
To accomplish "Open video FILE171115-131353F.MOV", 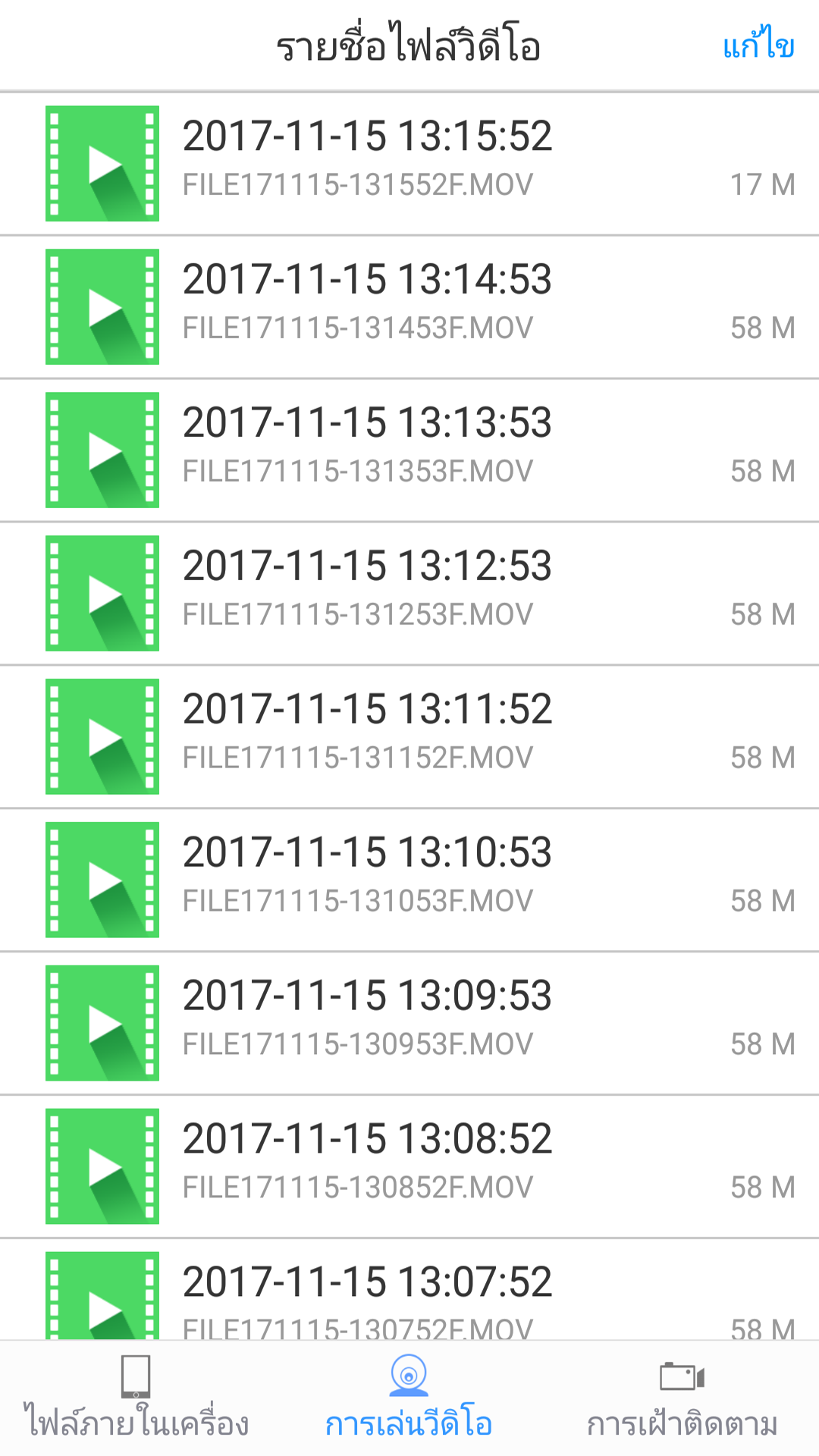I will coord(409,450).
